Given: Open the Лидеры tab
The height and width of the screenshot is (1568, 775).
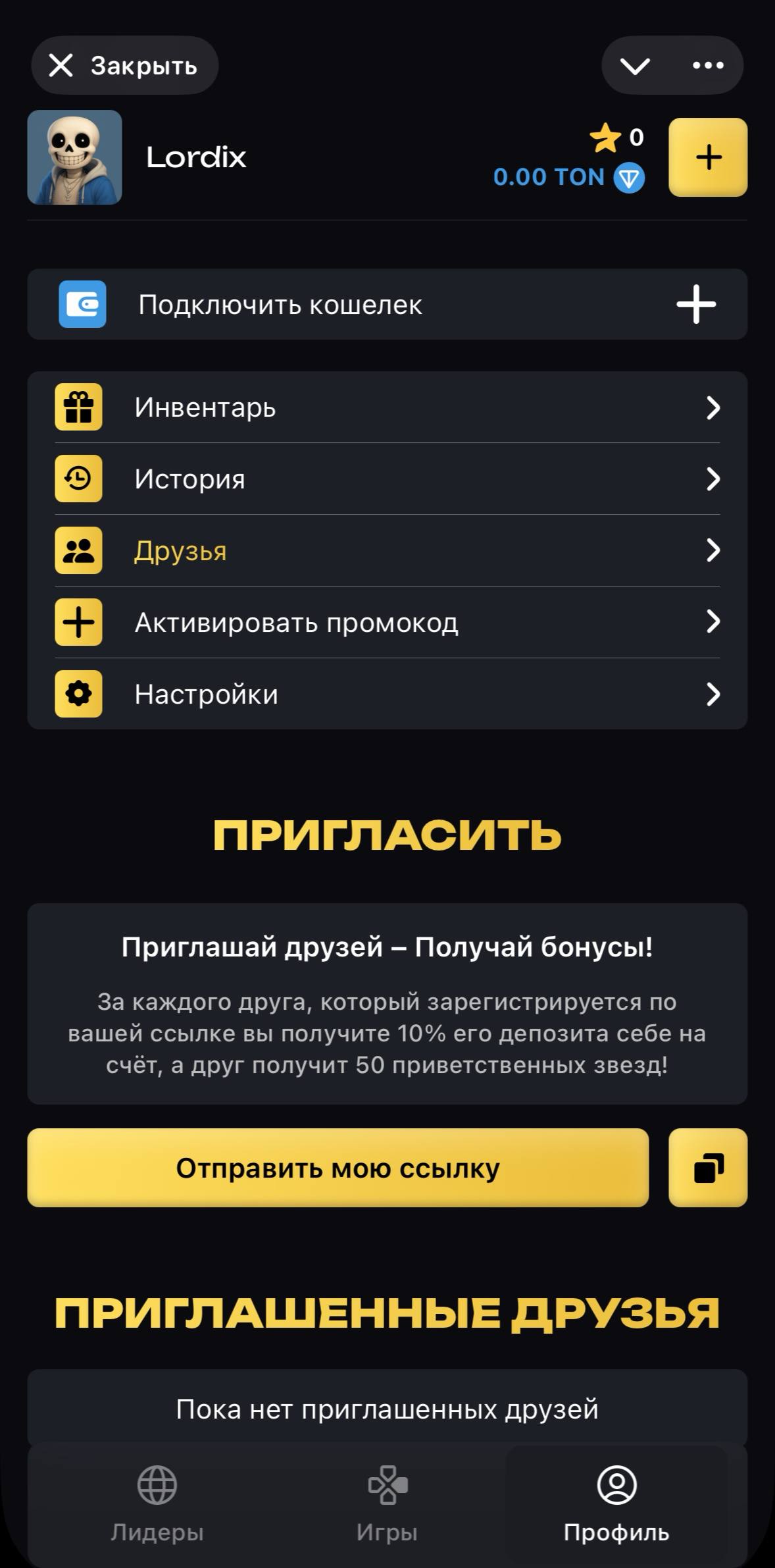Looking at the screenshot, I should (156, 1507).
